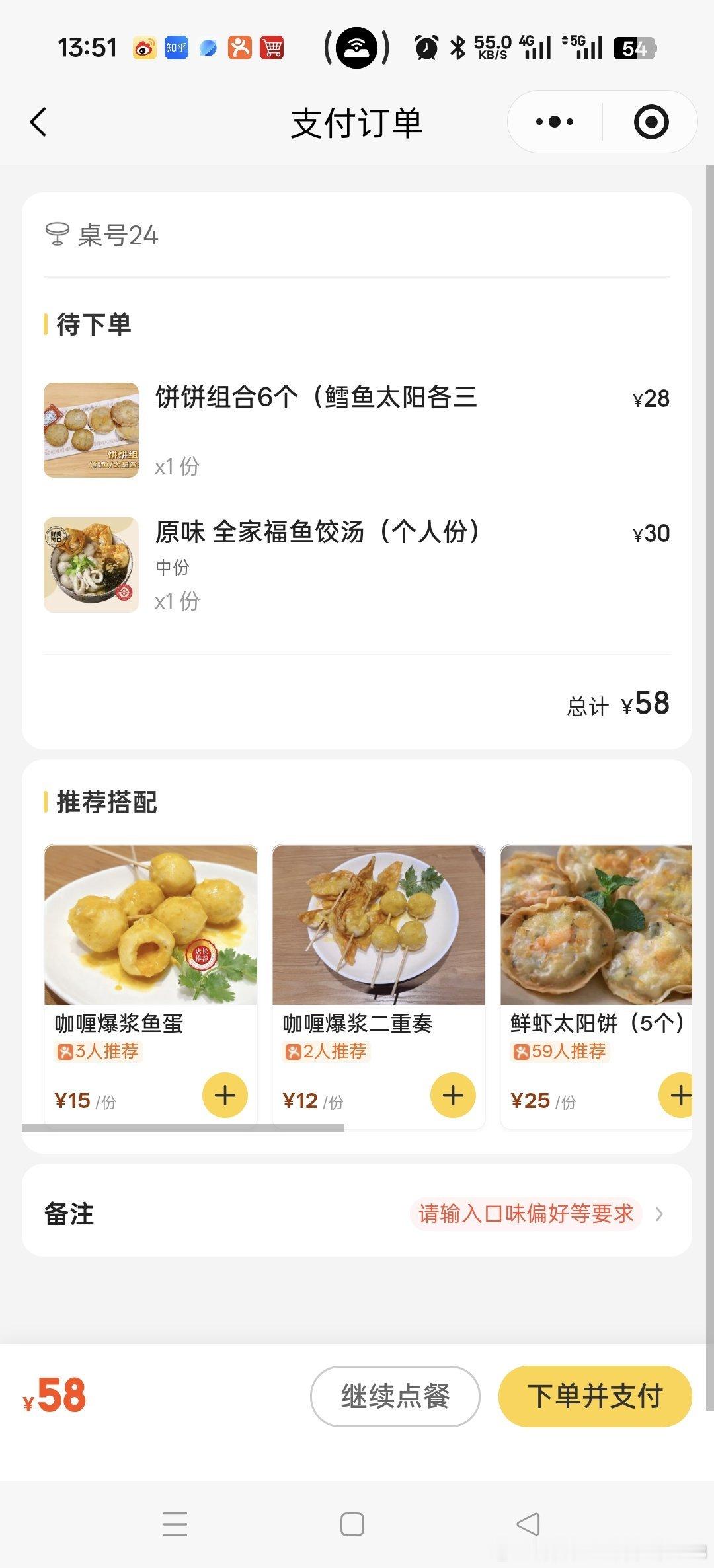The height and width of the screenshot is (1568, 714).
Task: Add 鲜虾太阳饼（5个） to the order
Action: (678, 1095)
